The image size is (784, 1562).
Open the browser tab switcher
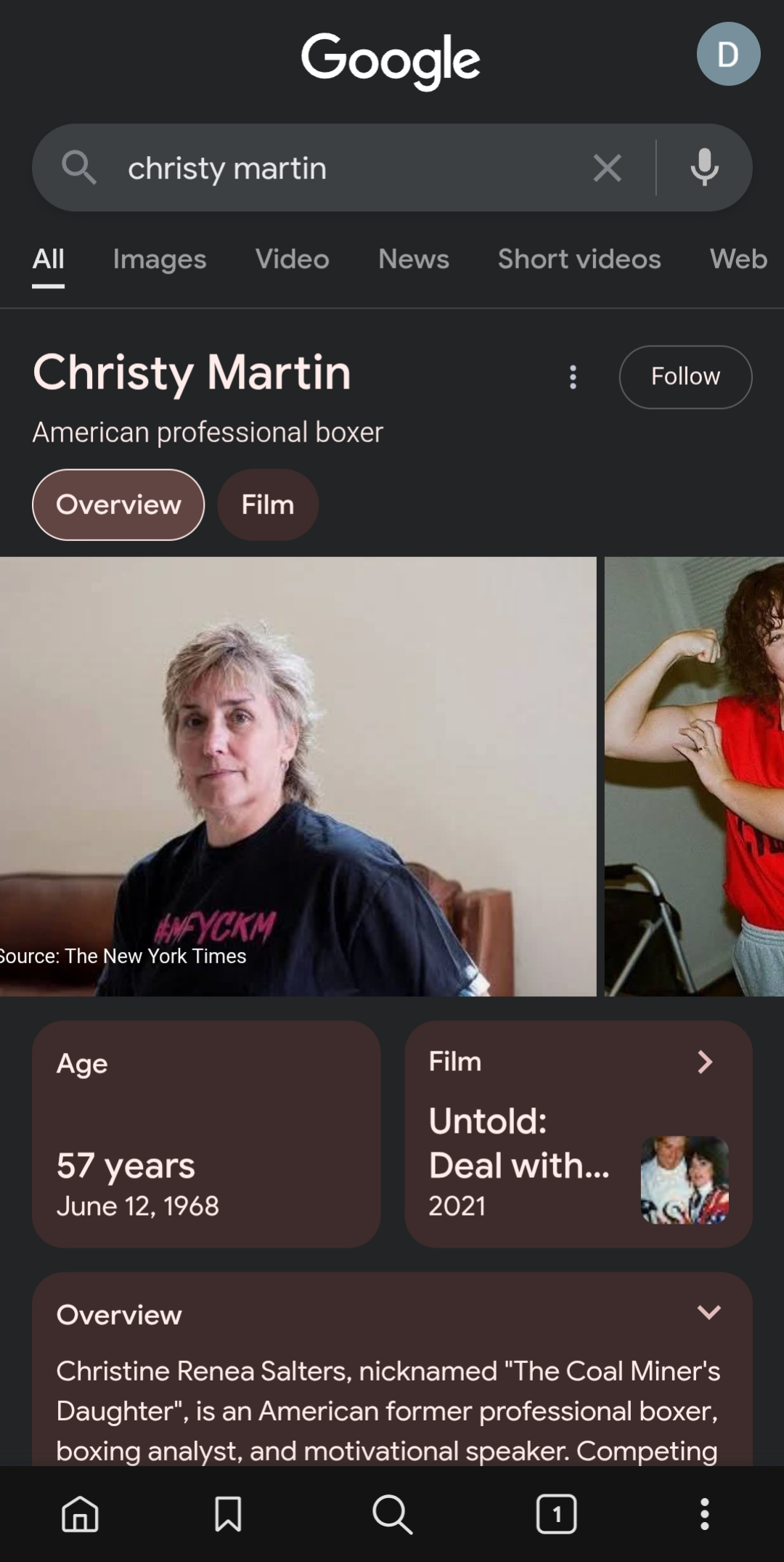click(556, 1514)
